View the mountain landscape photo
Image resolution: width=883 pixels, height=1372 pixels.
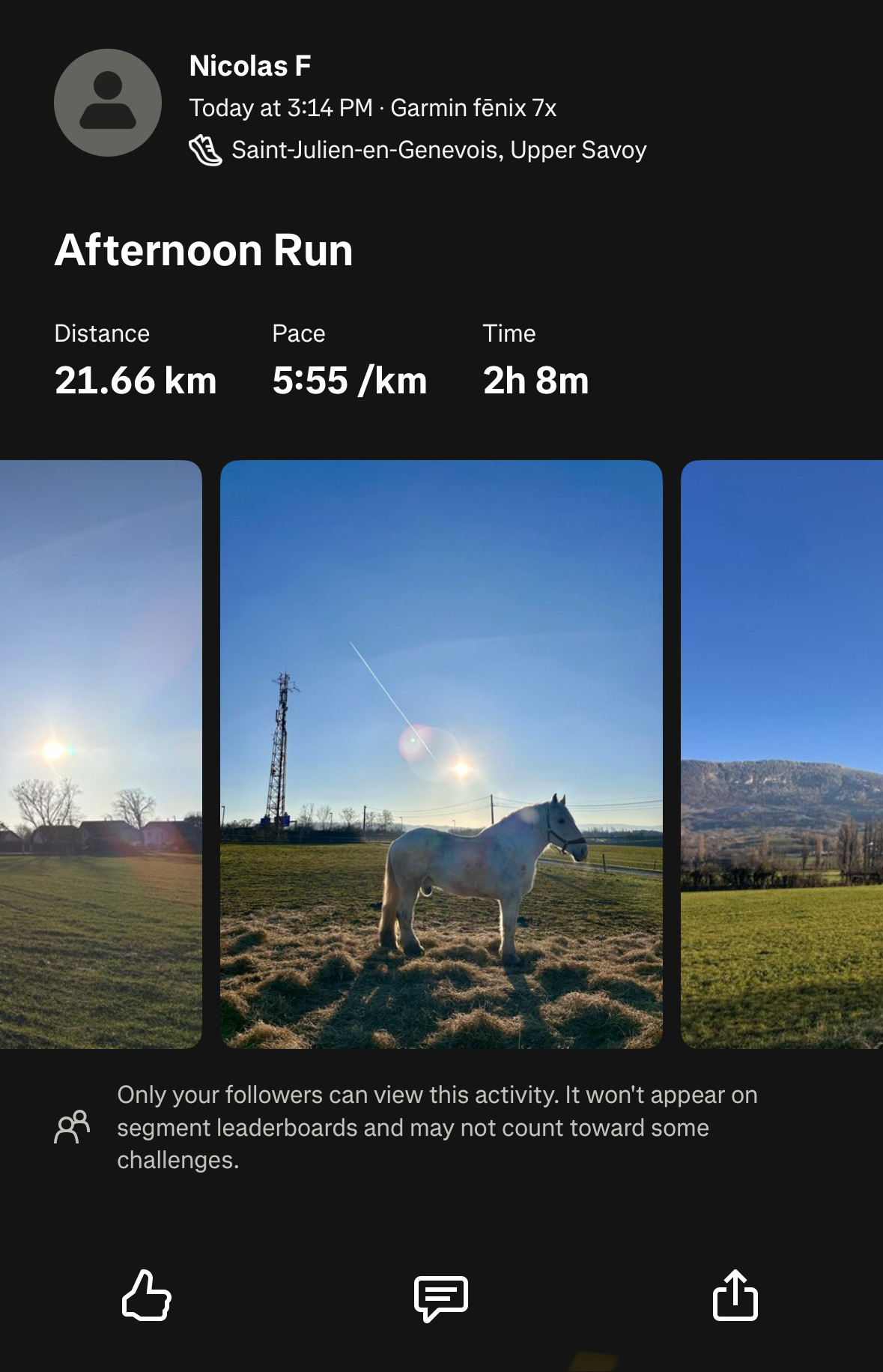pyautogui.click(x=781, y=754)
